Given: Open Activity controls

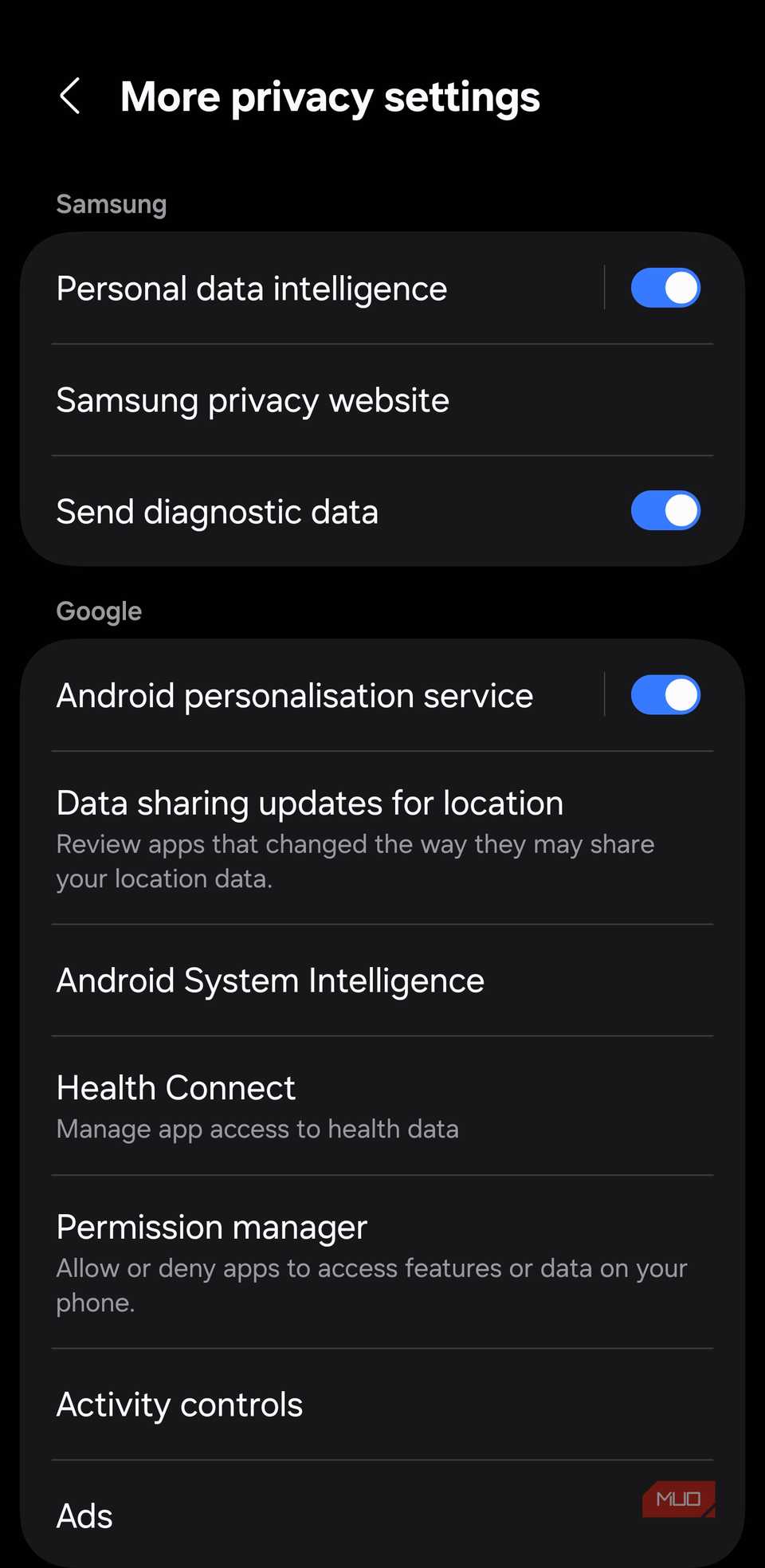Looking at the screenshot, I should (x=382, y=1405).
